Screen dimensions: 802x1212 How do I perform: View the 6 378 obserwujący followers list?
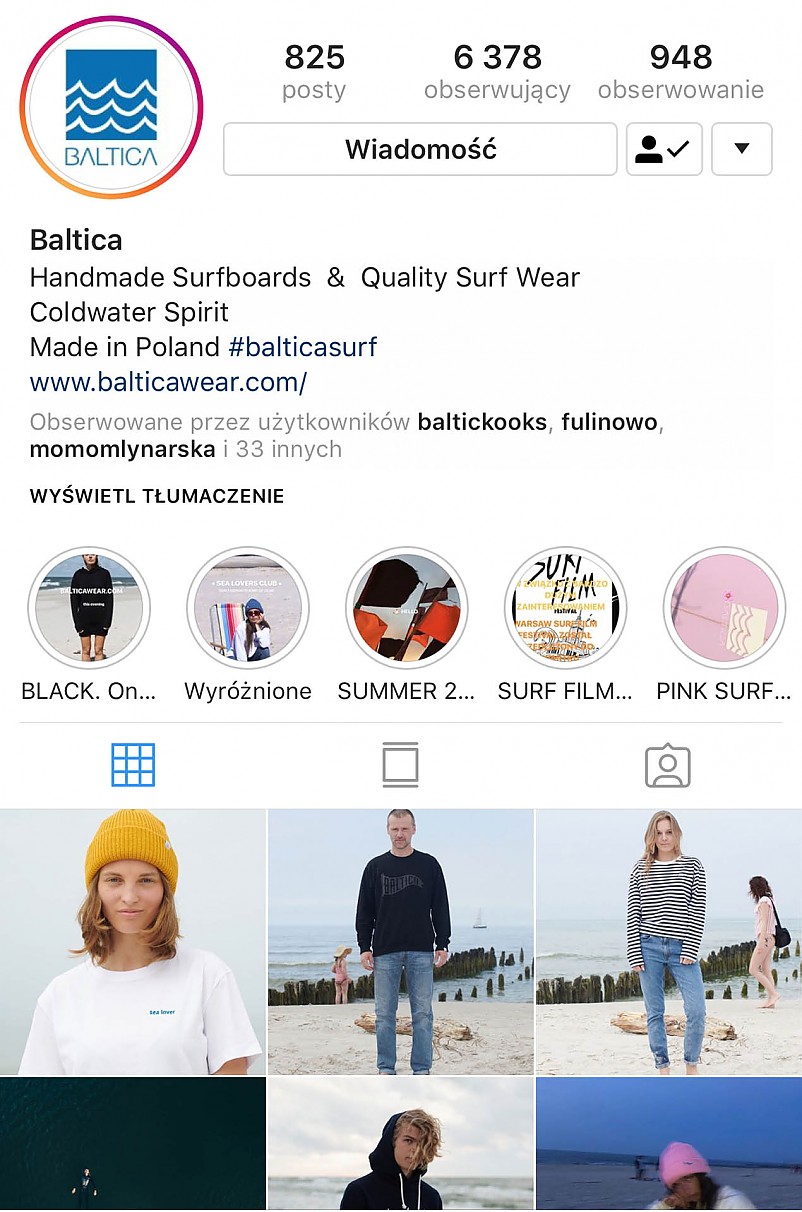pyautogui.click(x=497, y=72)
